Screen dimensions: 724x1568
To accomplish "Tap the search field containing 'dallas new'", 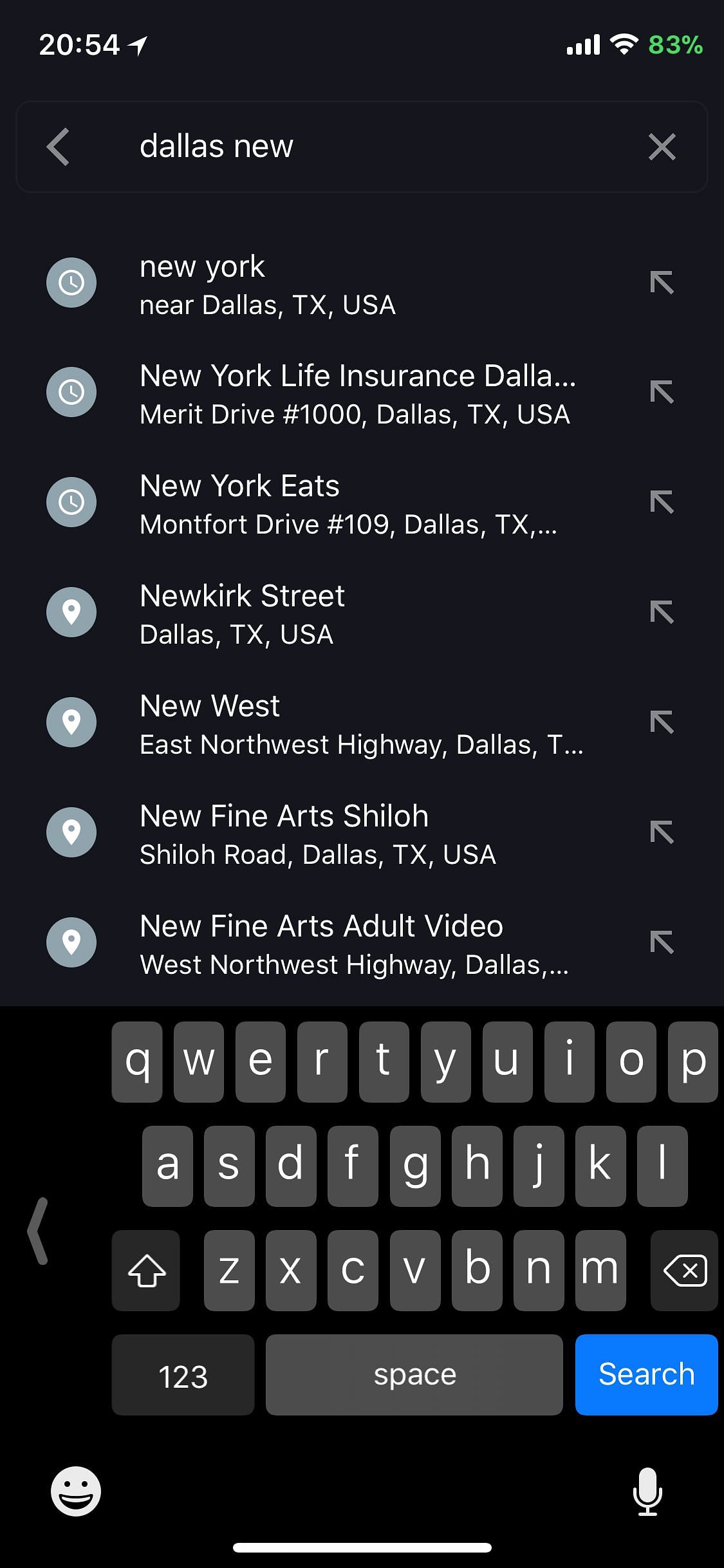I will click(360, 147).
